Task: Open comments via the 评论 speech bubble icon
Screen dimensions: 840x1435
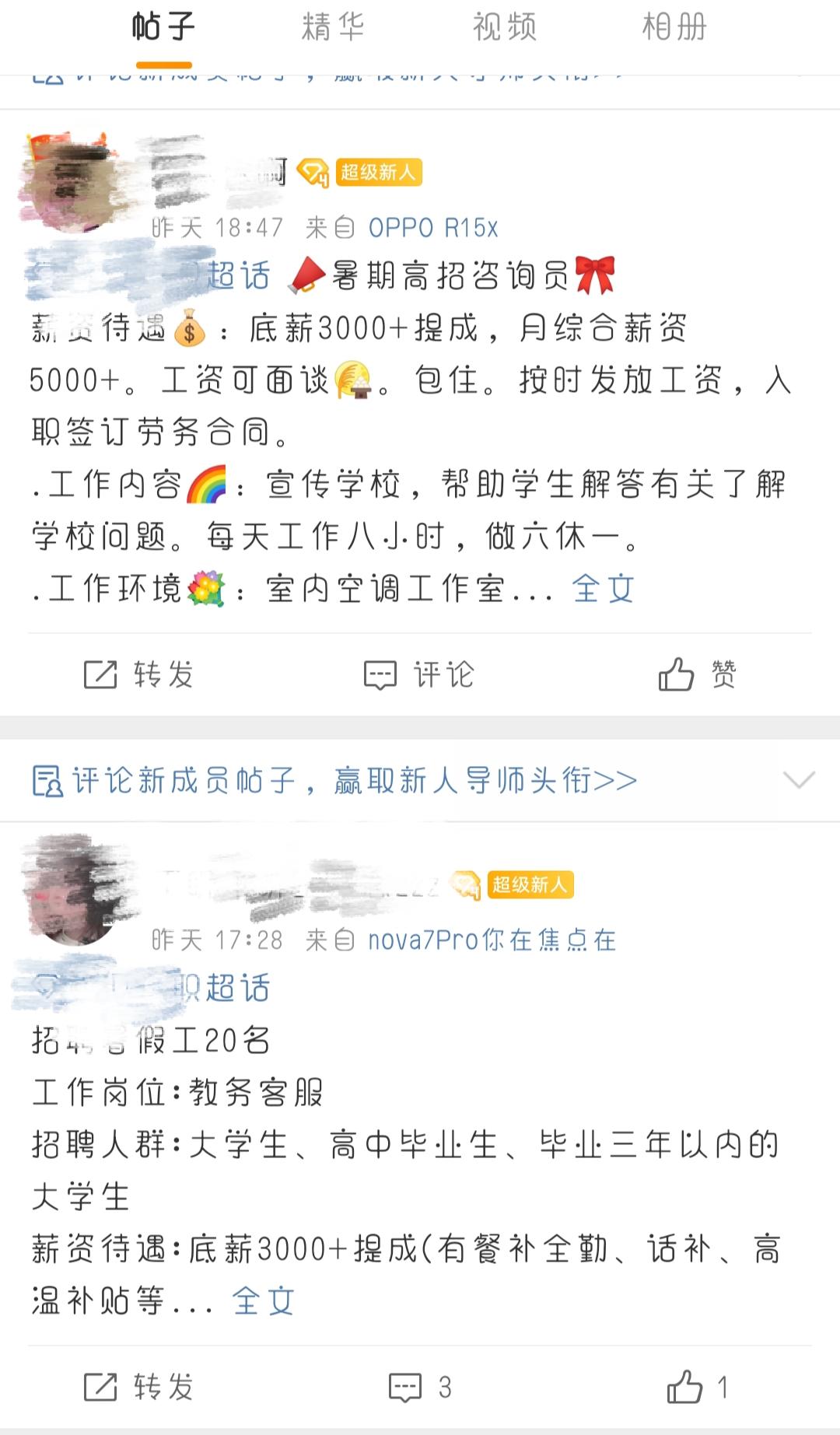Action: click(x=380, y=675)
